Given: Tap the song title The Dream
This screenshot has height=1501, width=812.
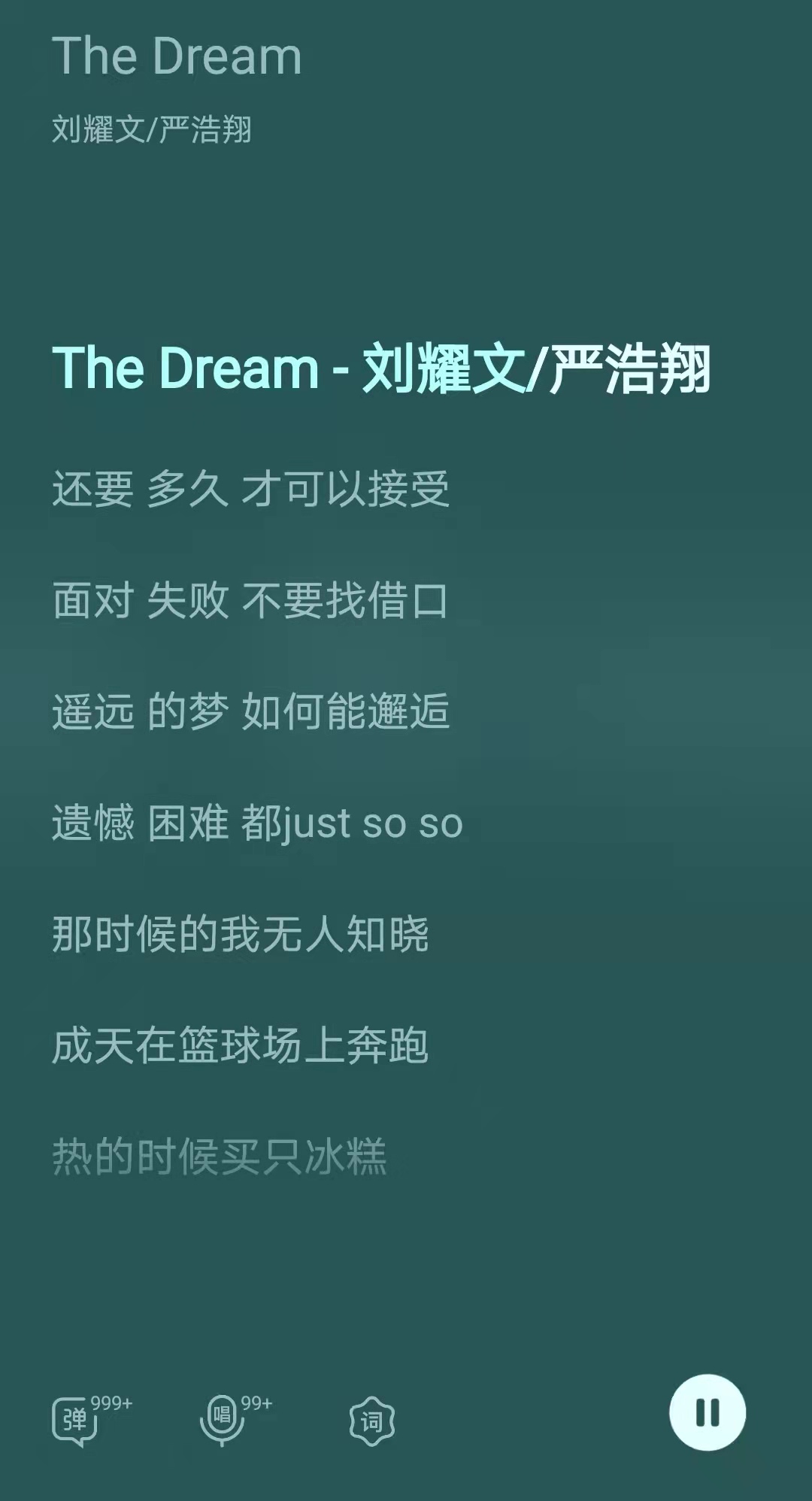Looking at the screenshot, I should click(177, 55).
